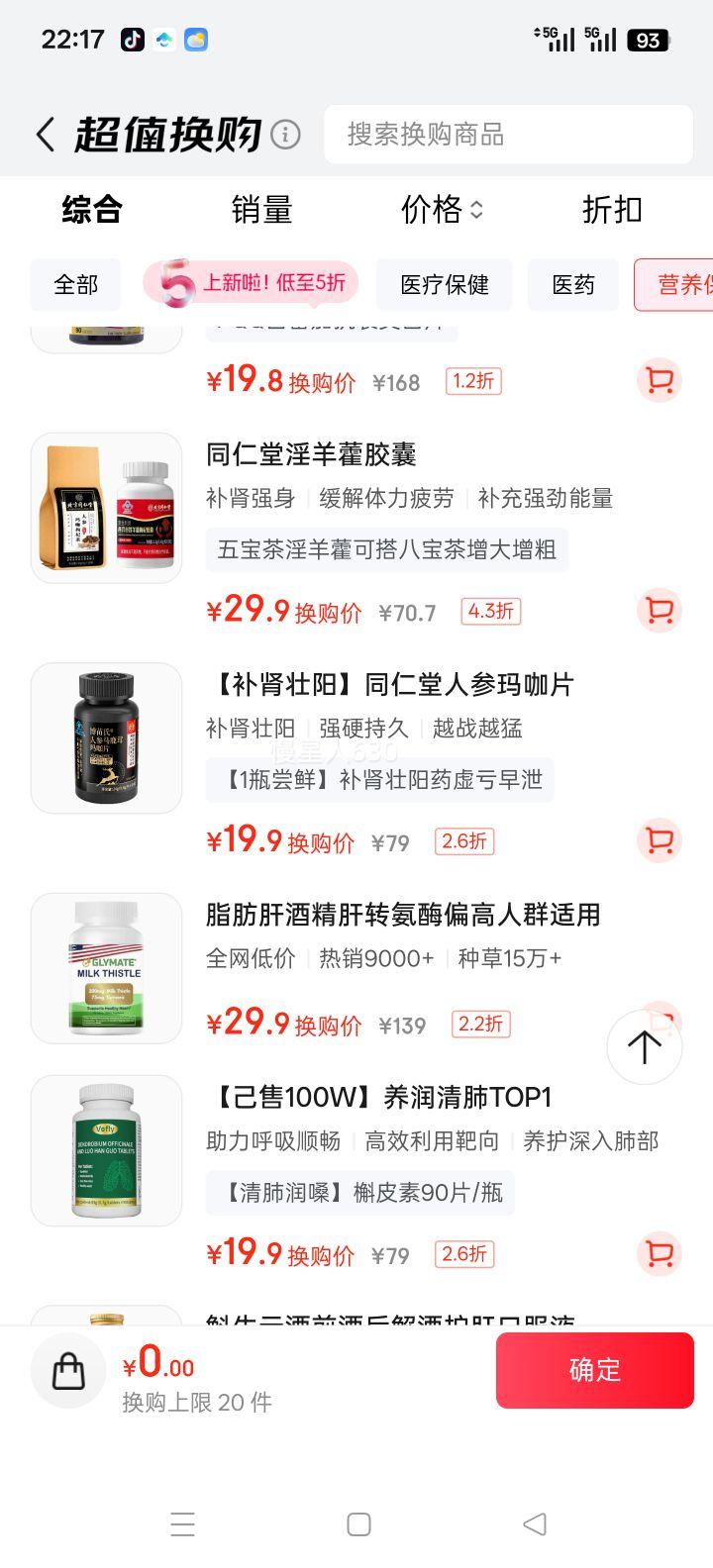Tap the system home button
This screenshot has width=713, height=1568.
point(358,1524)
